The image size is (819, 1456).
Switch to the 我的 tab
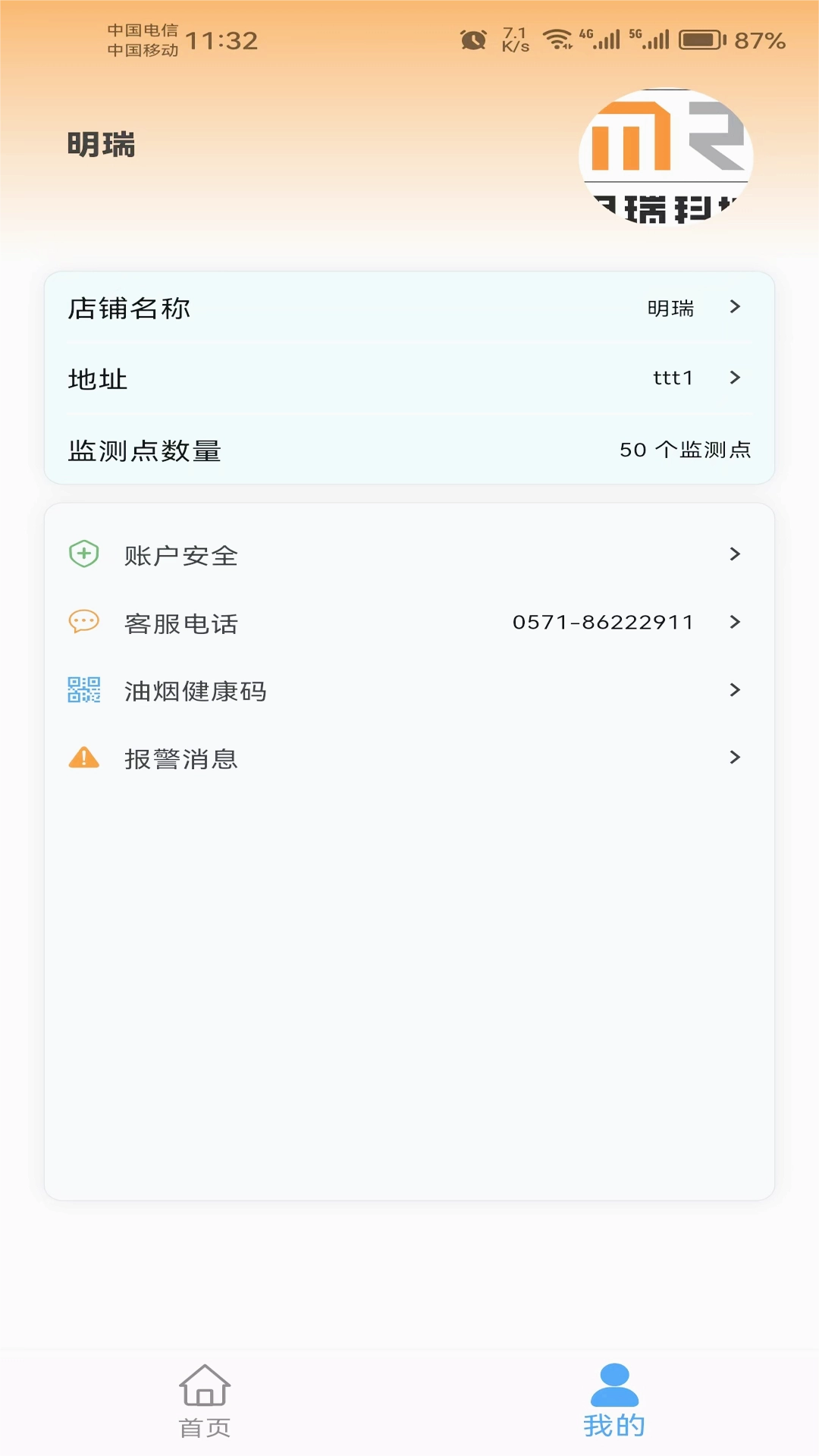[x=613, y=1403]
